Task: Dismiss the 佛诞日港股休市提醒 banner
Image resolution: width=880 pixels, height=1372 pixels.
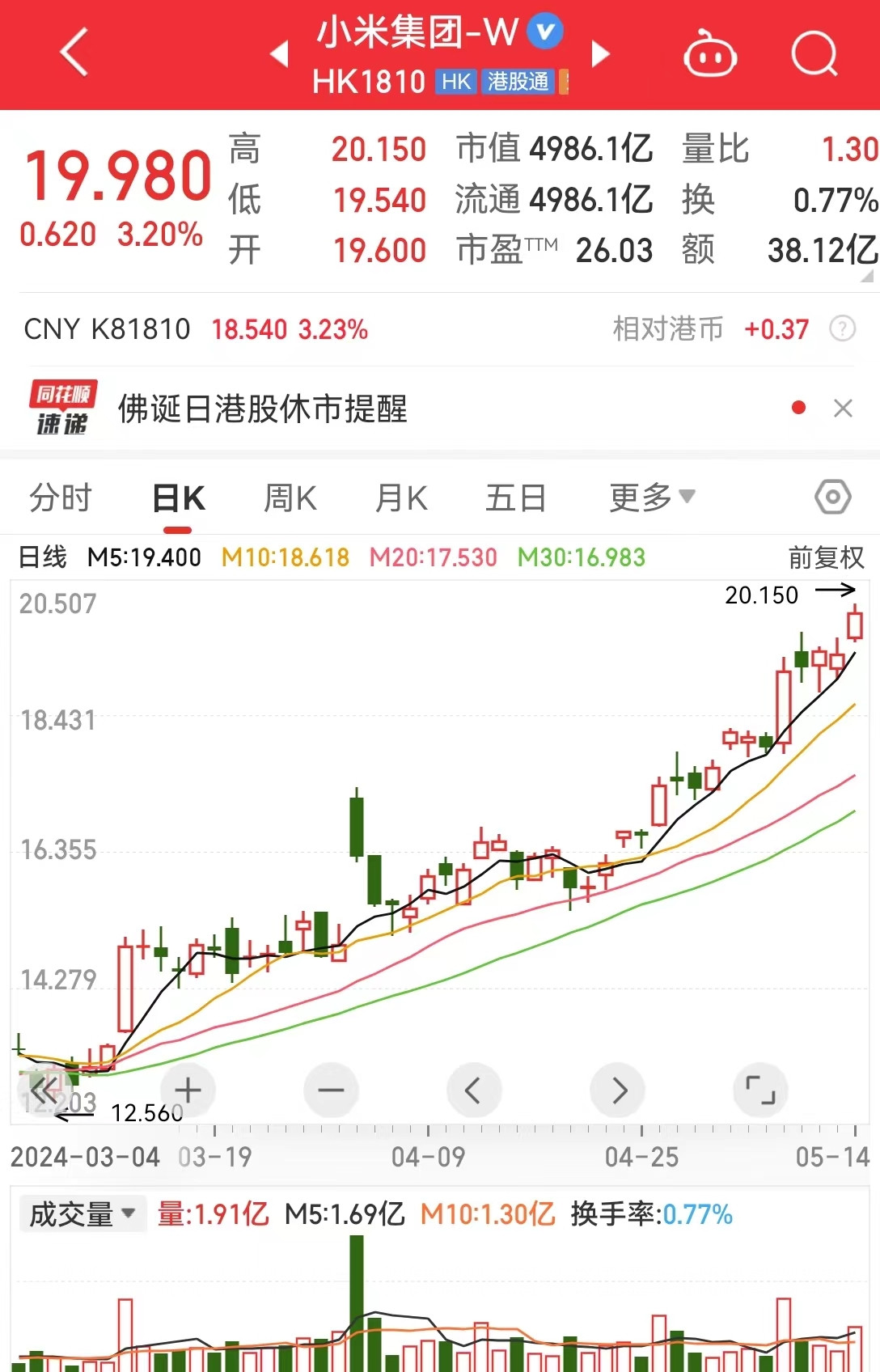Action: tap(843, 409)
